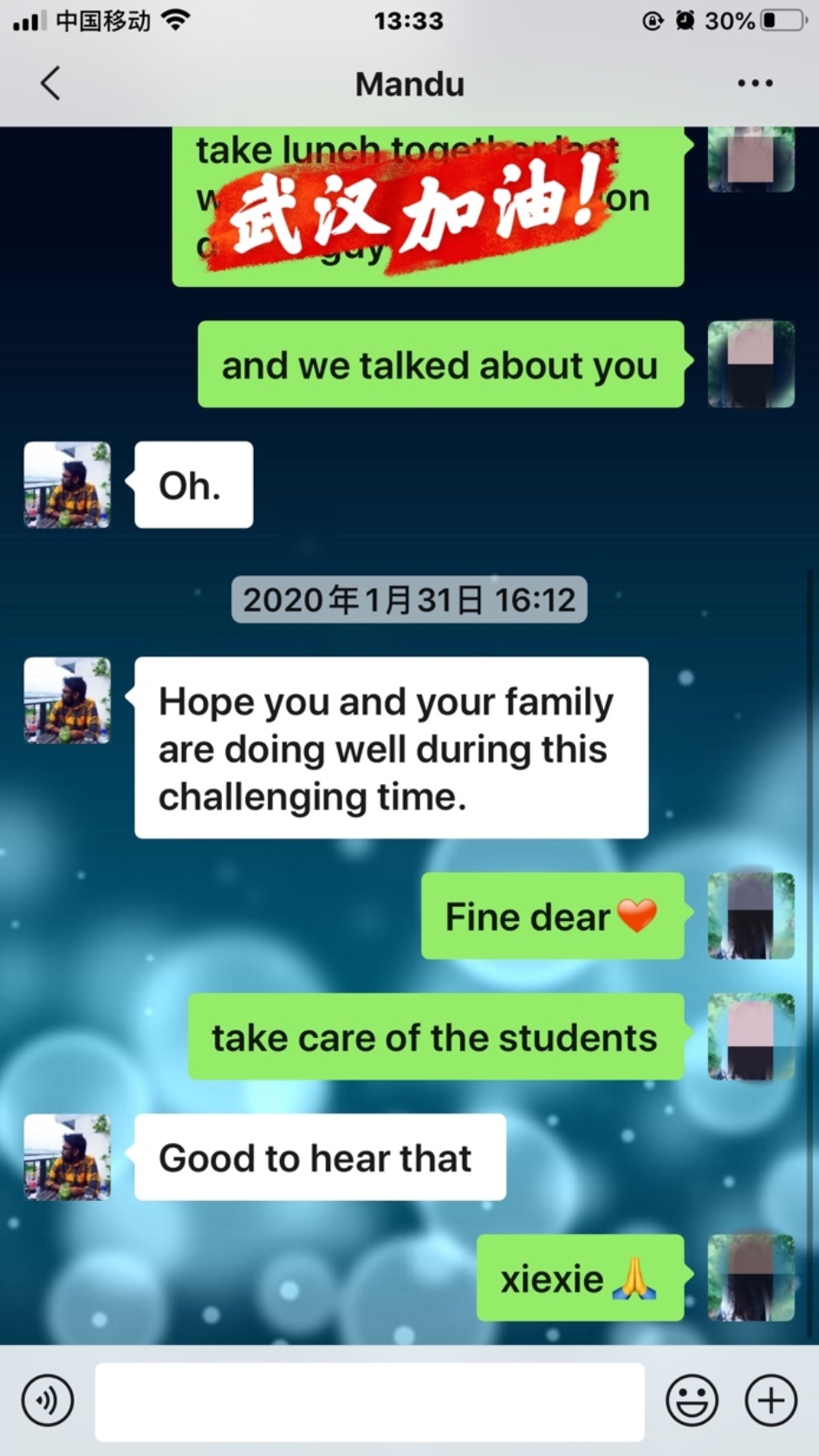
Task: Open Mandu's avatar beside "Oh."
Action: click(68, 485)
